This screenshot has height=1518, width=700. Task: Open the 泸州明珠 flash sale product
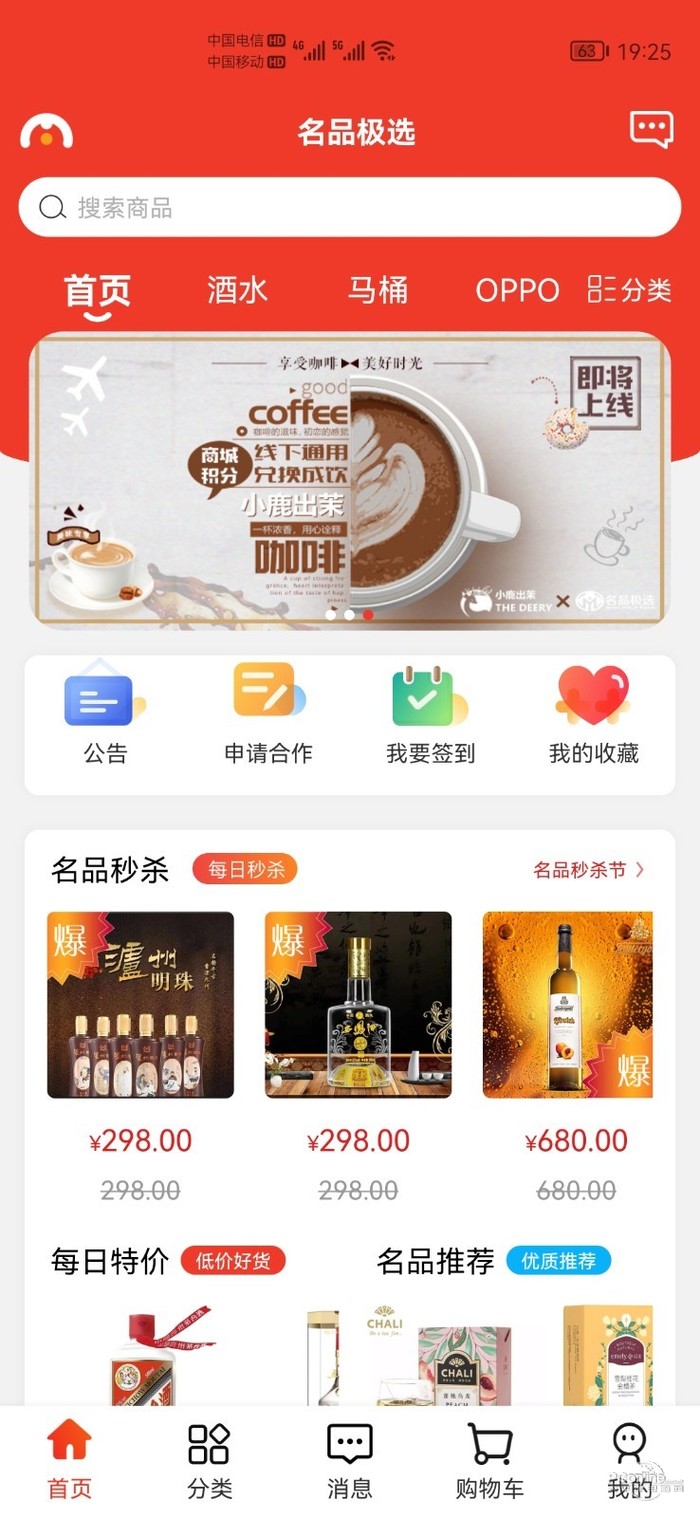[141, 1004]
